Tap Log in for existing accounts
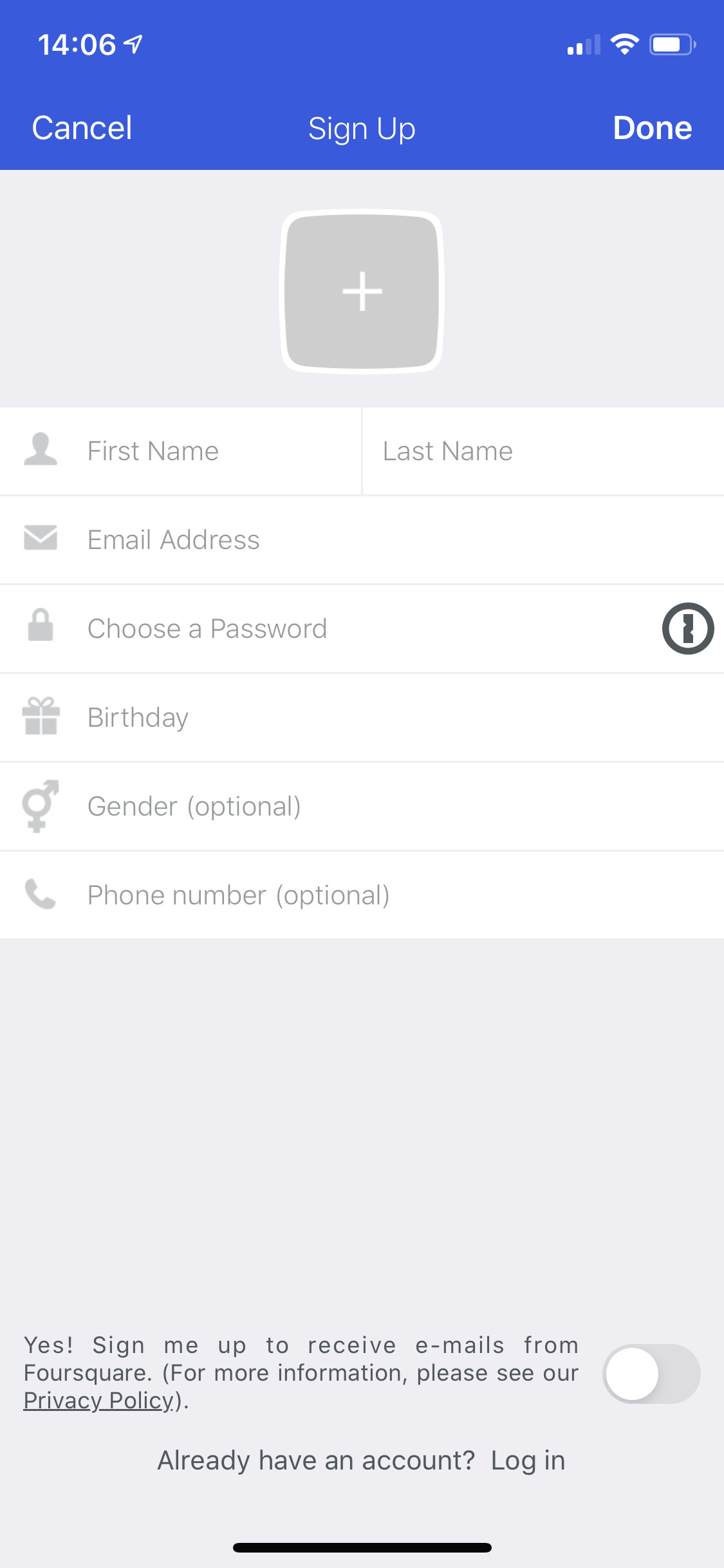724x1568 pixels. coord(528,1460)
